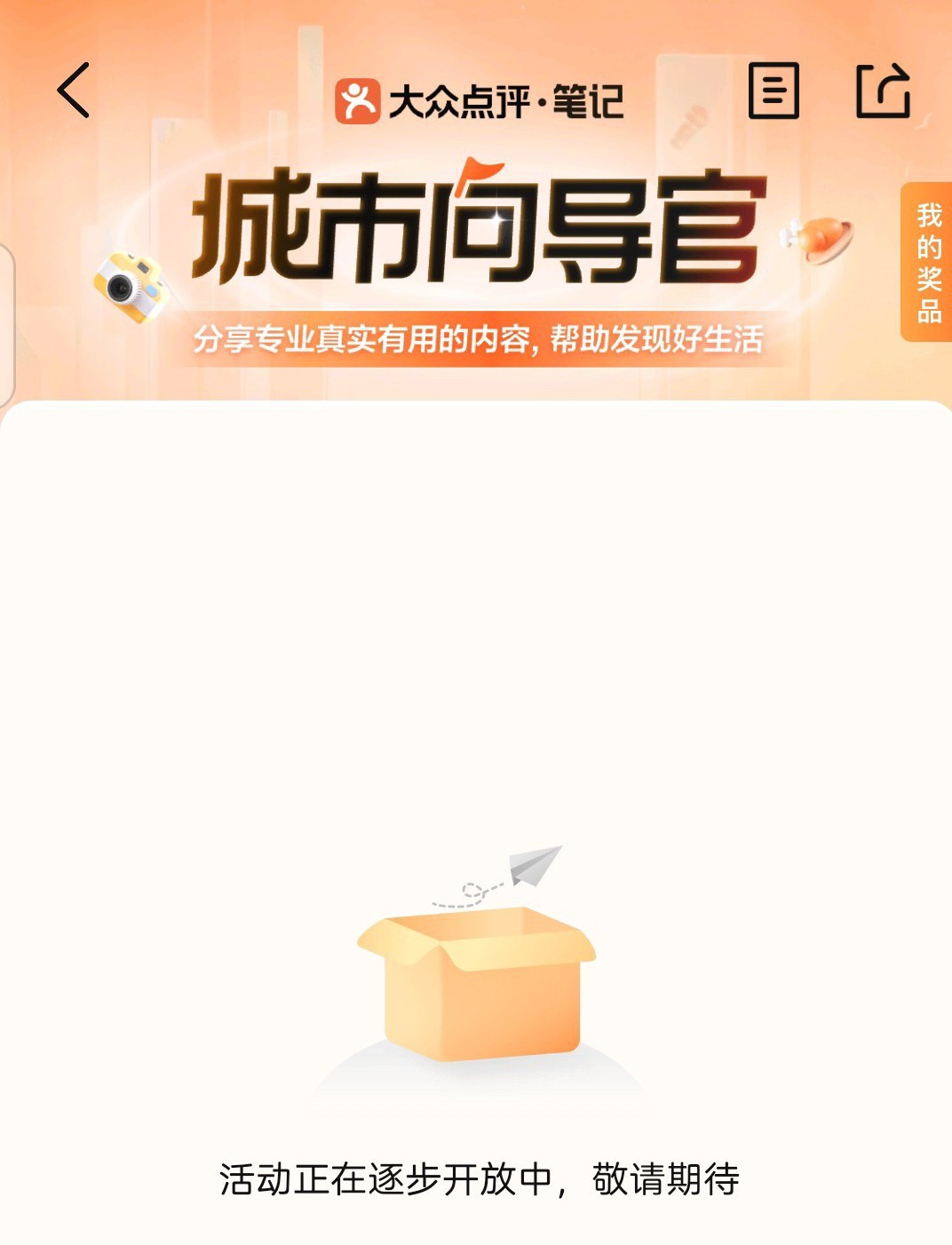Go back using the top-left arrow

(74, 90)
